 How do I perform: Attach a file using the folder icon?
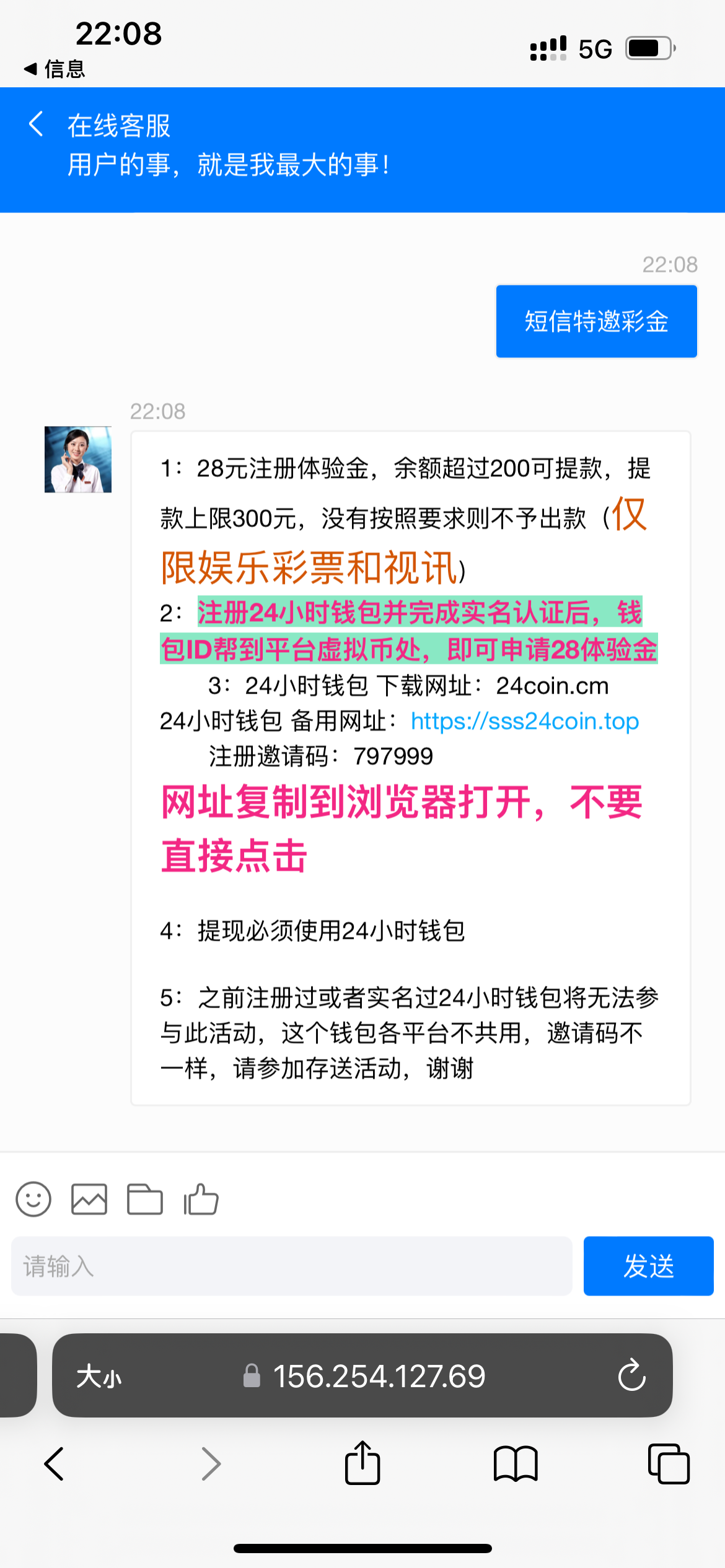coord(145,1200)
